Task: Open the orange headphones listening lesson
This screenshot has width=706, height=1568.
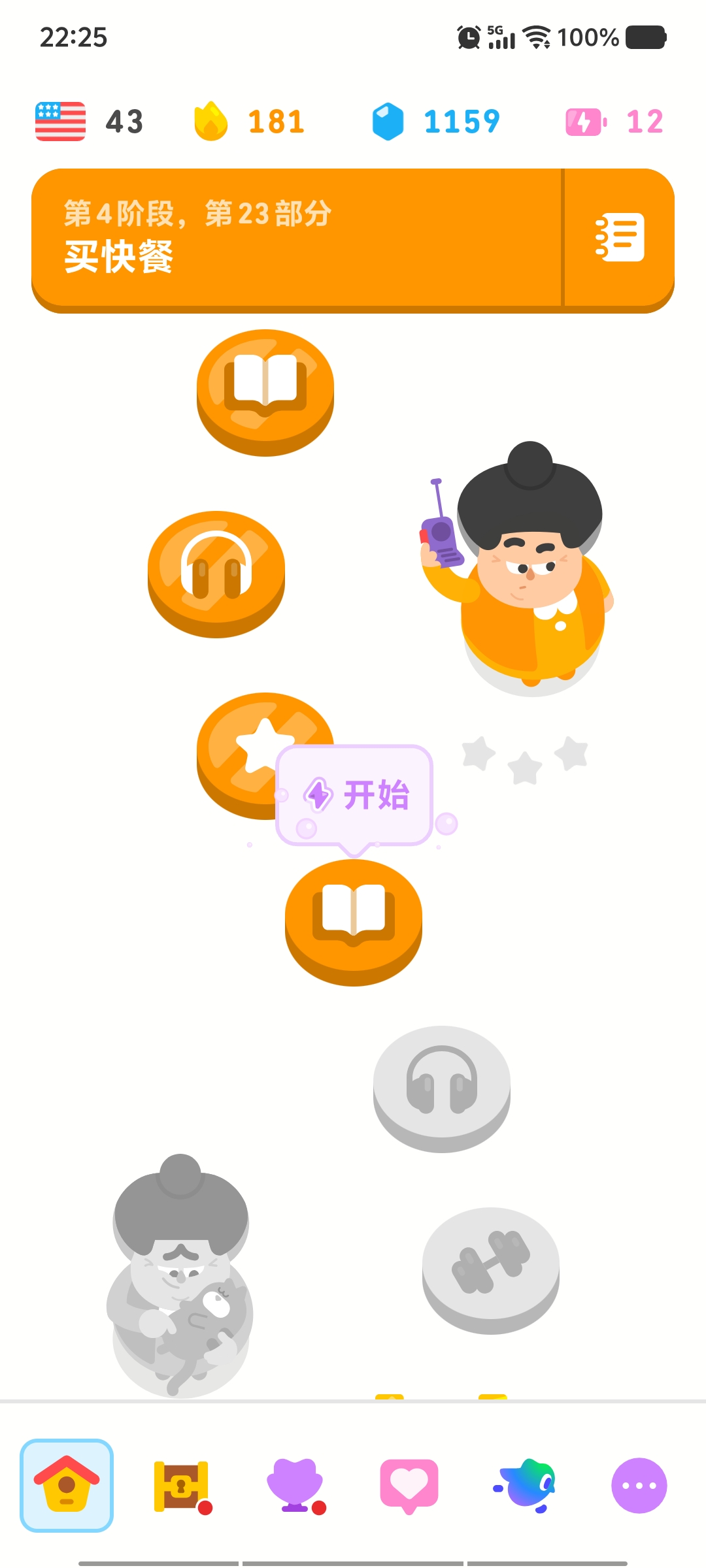Action: point(216,568)
